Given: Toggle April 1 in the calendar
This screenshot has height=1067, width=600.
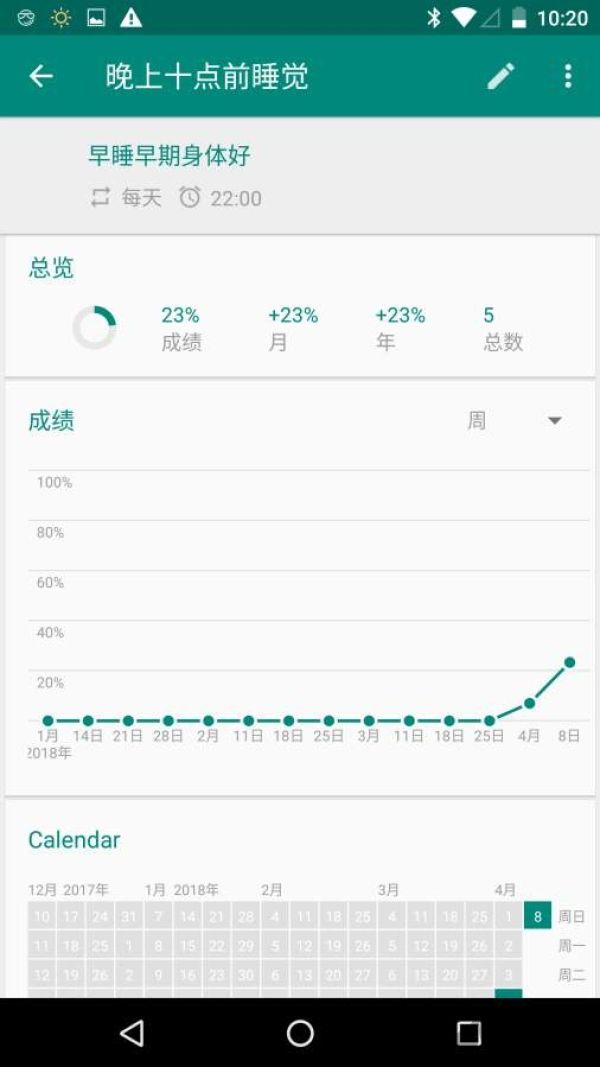Looking at the screenshot, I should pyautogui.click(x=508, y=916).
